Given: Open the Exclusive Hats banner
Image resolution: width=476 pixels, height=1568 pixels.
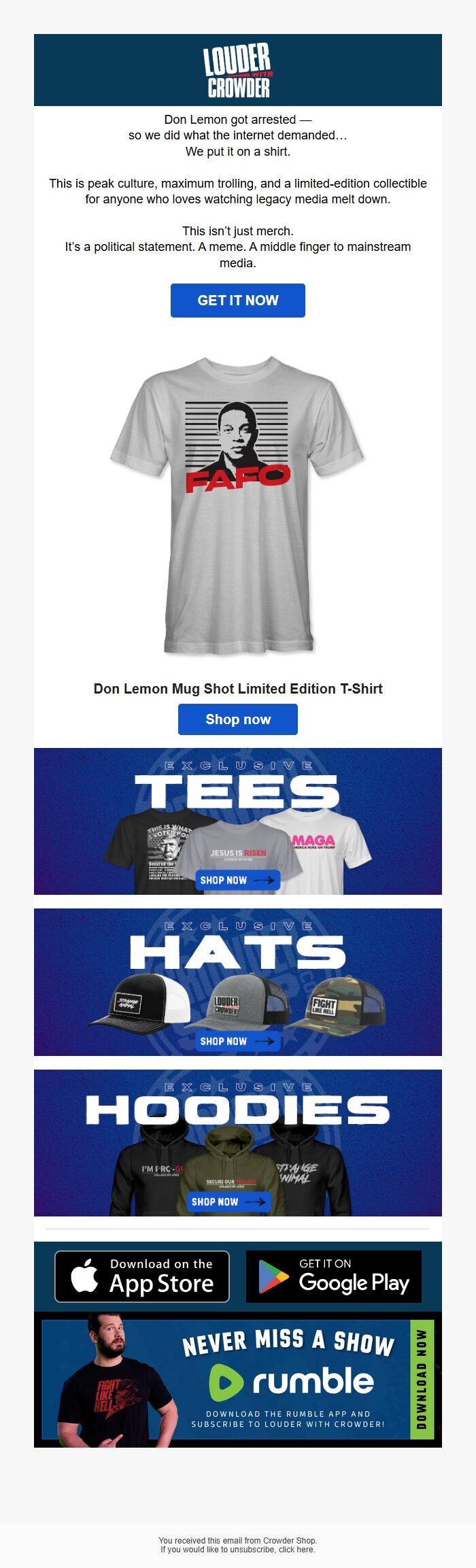Looking at the screenshot, I should [x=237, y=982].
